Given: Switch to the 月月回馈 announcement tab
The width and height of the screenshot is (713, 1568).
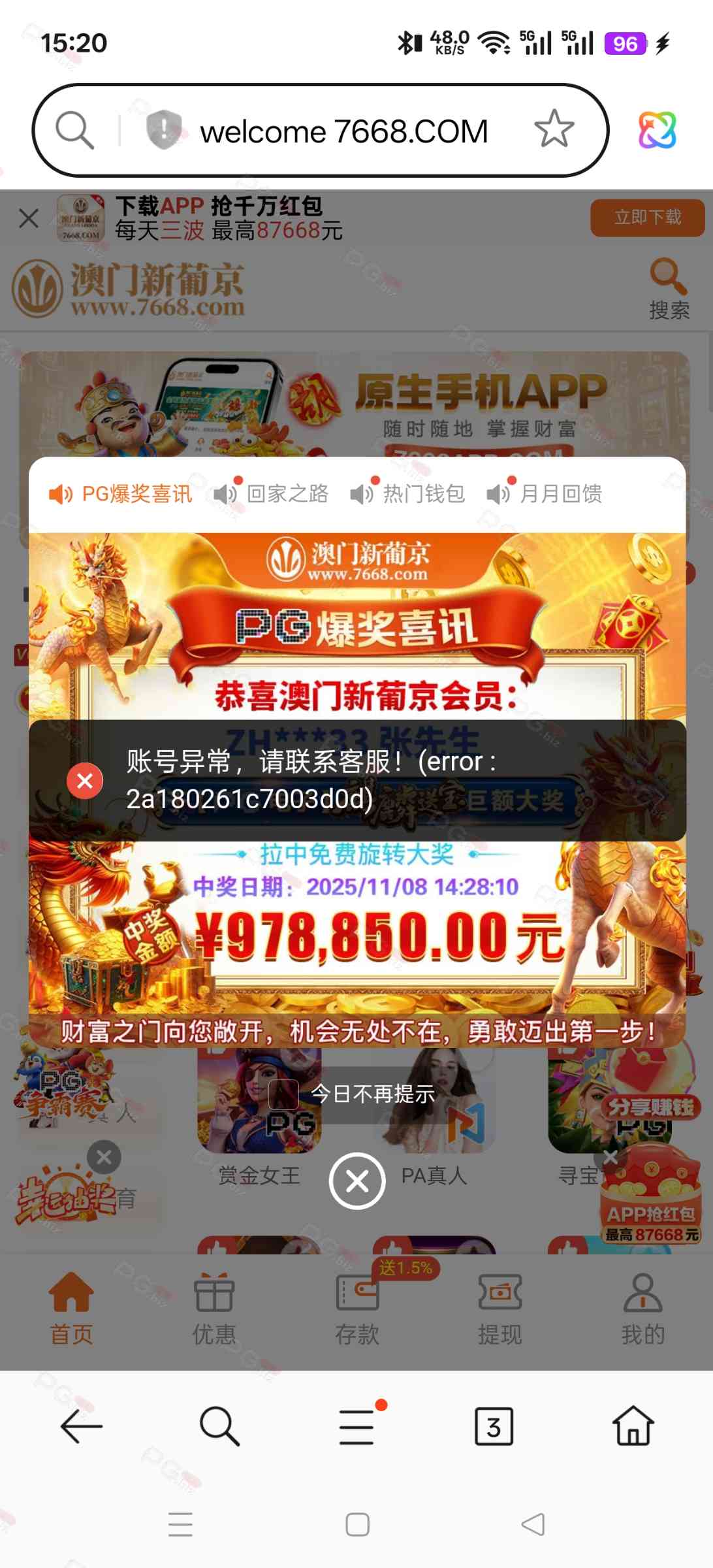Looking at the screenshot, I should point(546,494).
